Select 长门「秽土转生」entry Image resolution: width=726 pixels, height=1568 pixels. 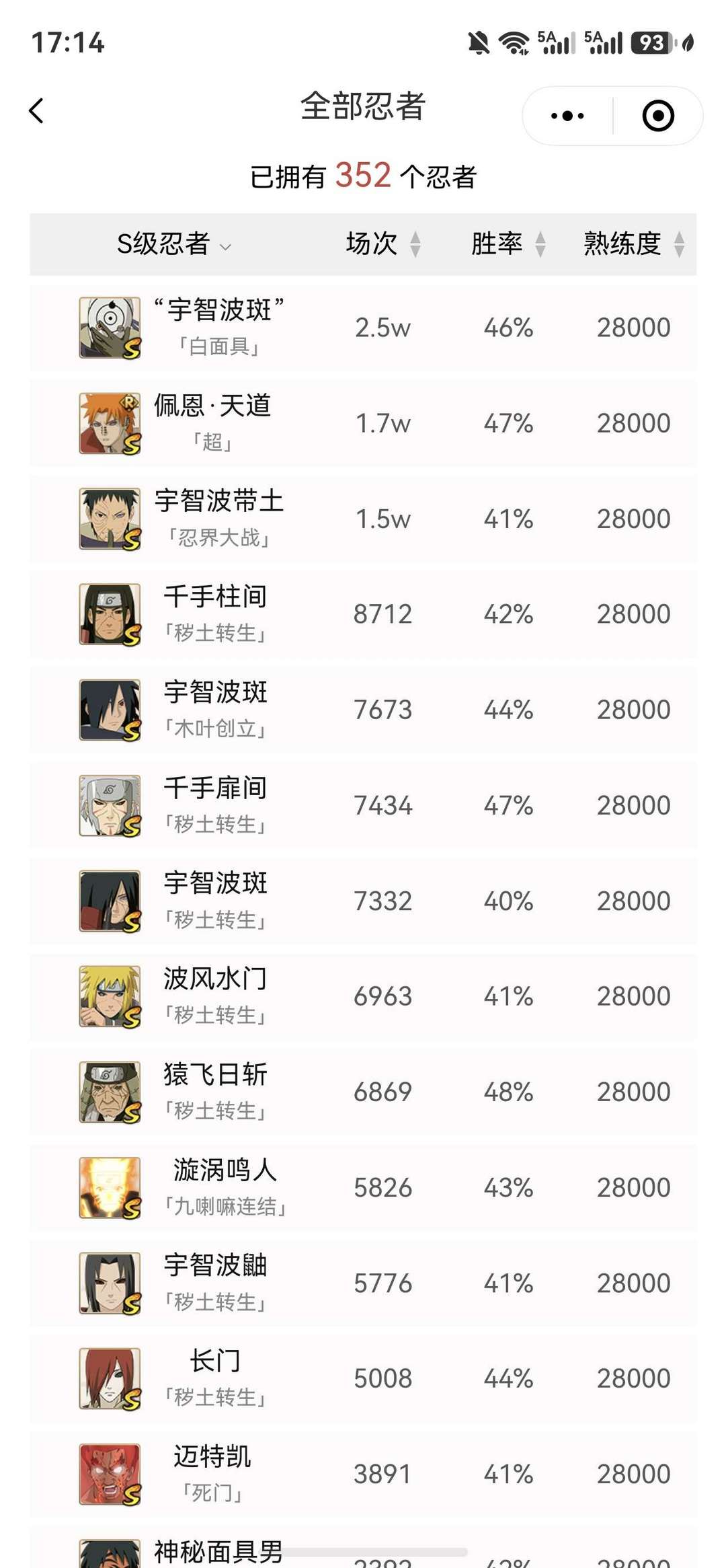point(363,1379)
